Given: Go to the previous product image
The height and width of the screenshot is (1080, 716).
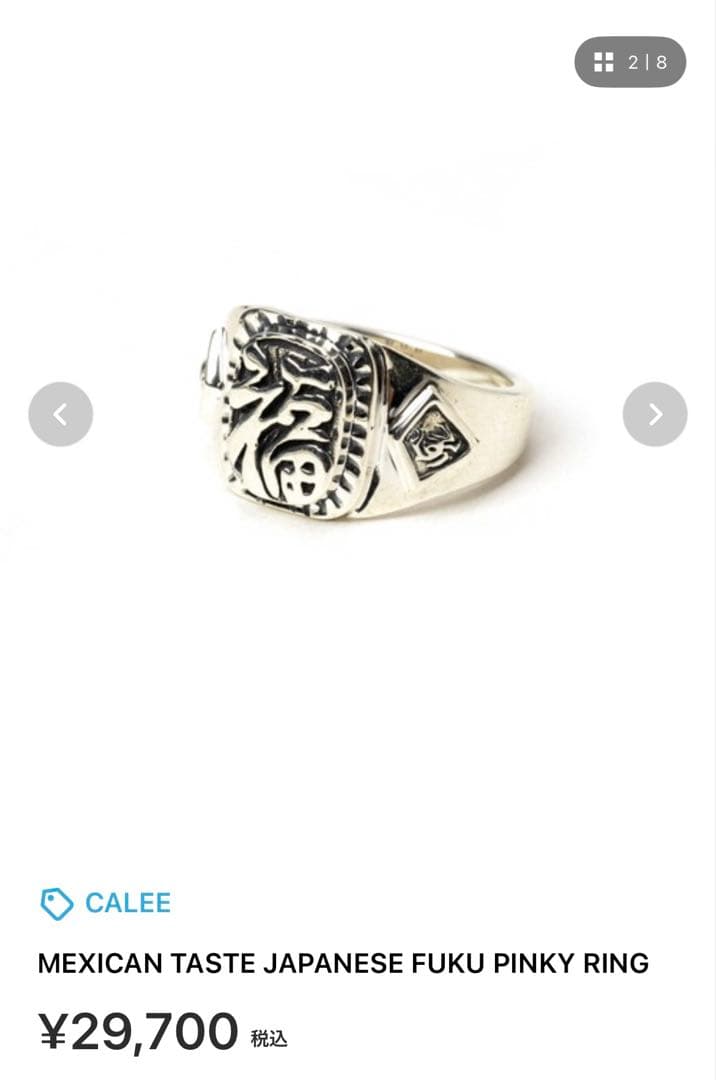Looking at the screenshot, I should [x=60, y=414].
